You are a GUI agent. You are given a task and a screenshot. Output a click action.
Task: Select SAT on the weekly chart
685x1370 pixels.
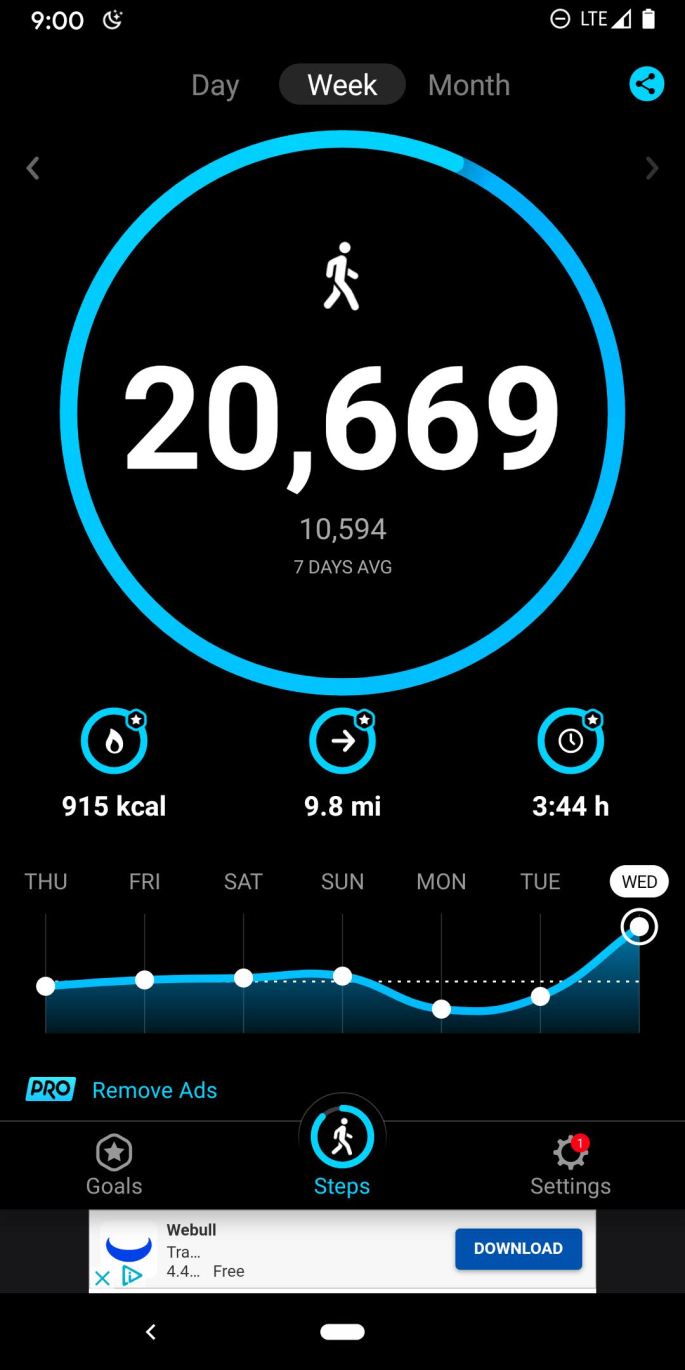(243, 882)
